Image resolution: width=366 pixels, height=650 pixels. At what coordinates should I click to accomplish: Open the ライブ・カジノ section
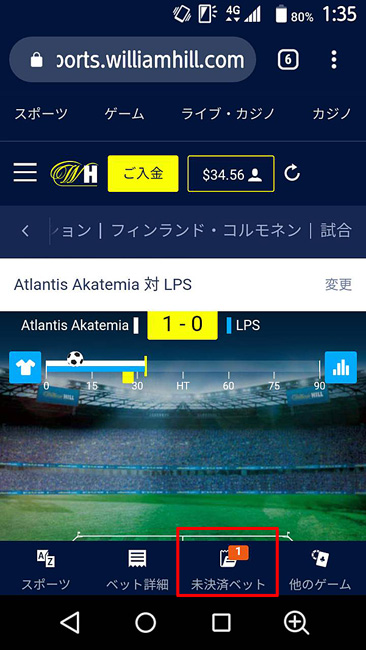pyautogui.click(x=228, y=114)
